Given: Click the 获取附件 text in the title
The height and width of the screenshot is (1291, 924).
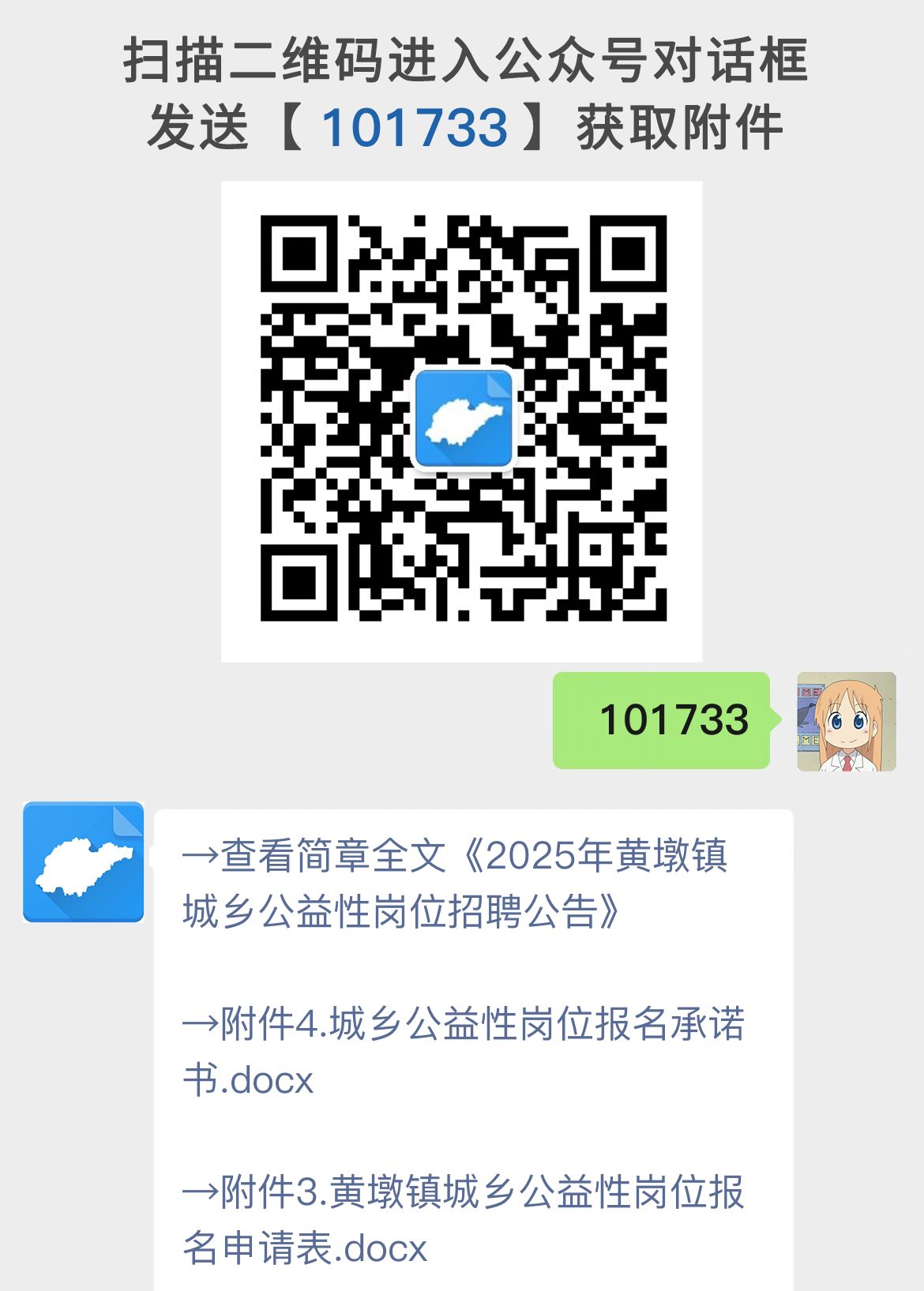Looking at the screenshot, I should click(x=679, y=126).
